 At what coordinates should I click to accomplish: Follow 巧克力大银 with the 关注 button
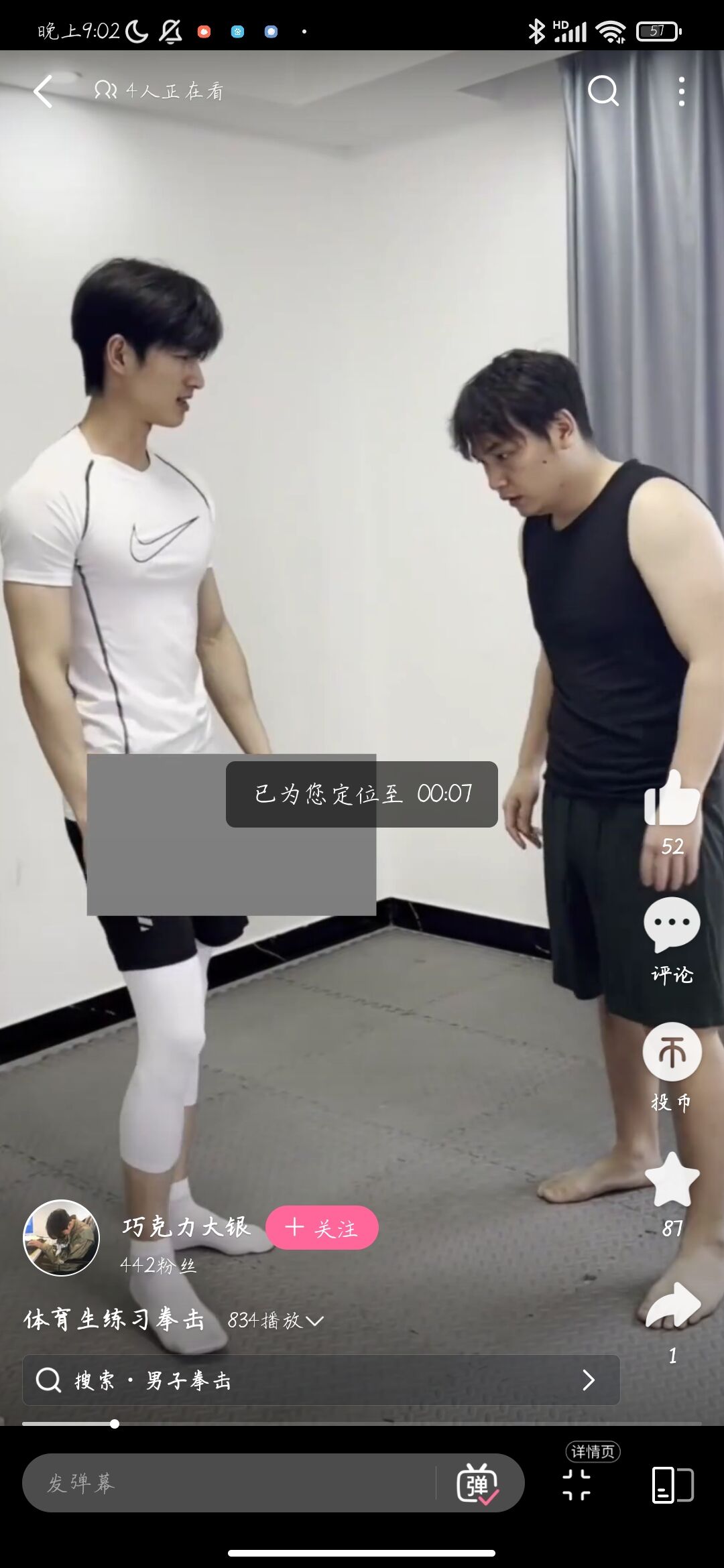[x=322, y=1228]
